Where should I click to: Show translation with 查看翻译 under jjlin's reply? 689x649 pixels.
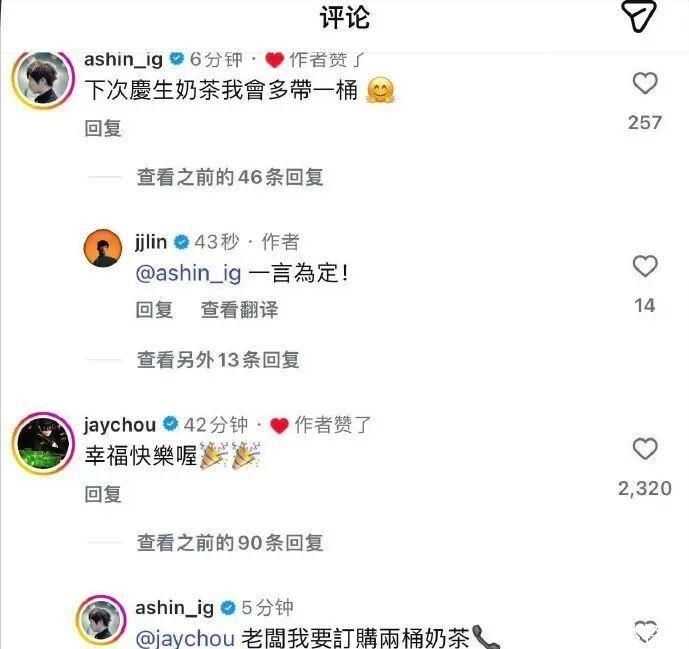pos(239,310)
